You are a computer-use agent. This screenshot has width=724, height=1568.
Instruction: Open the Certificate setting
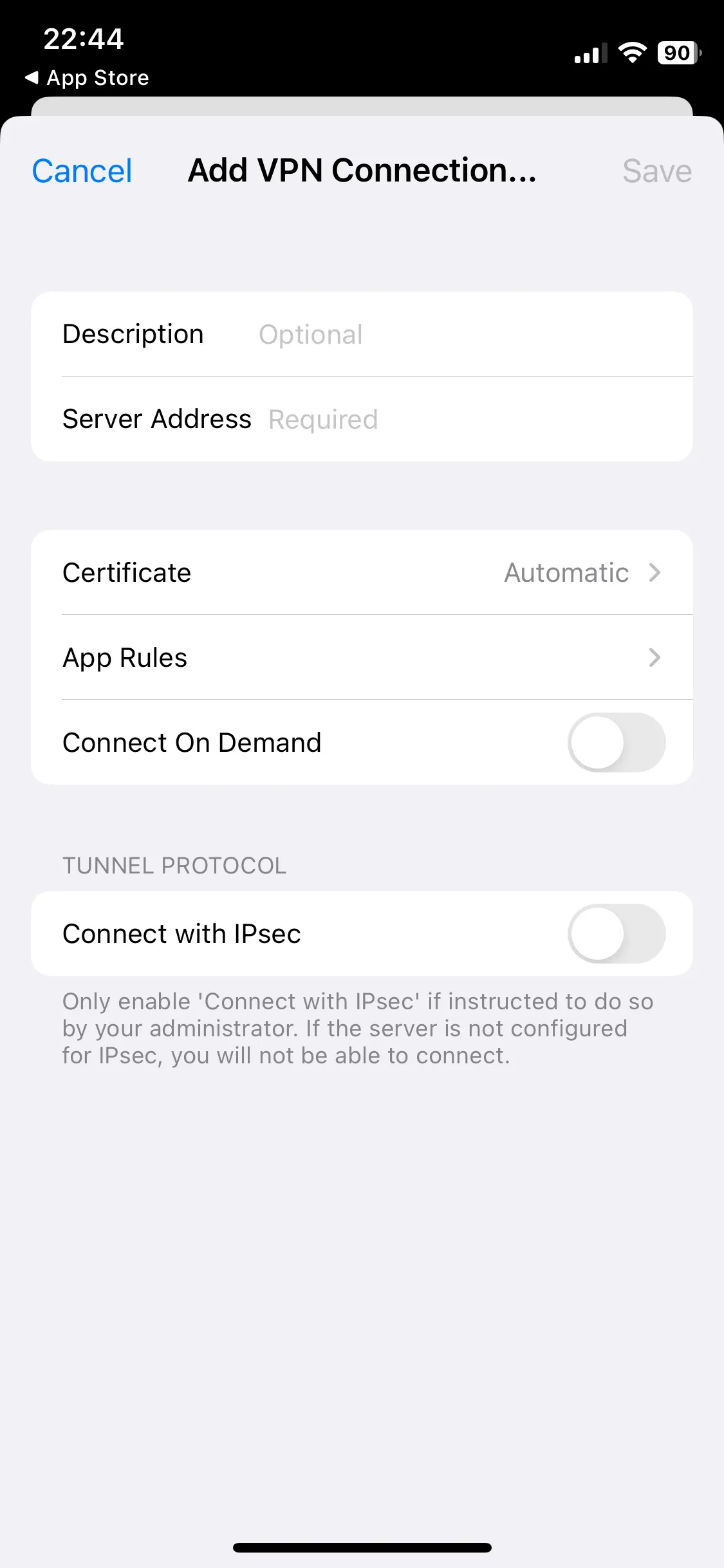click(x=362, y=573)
